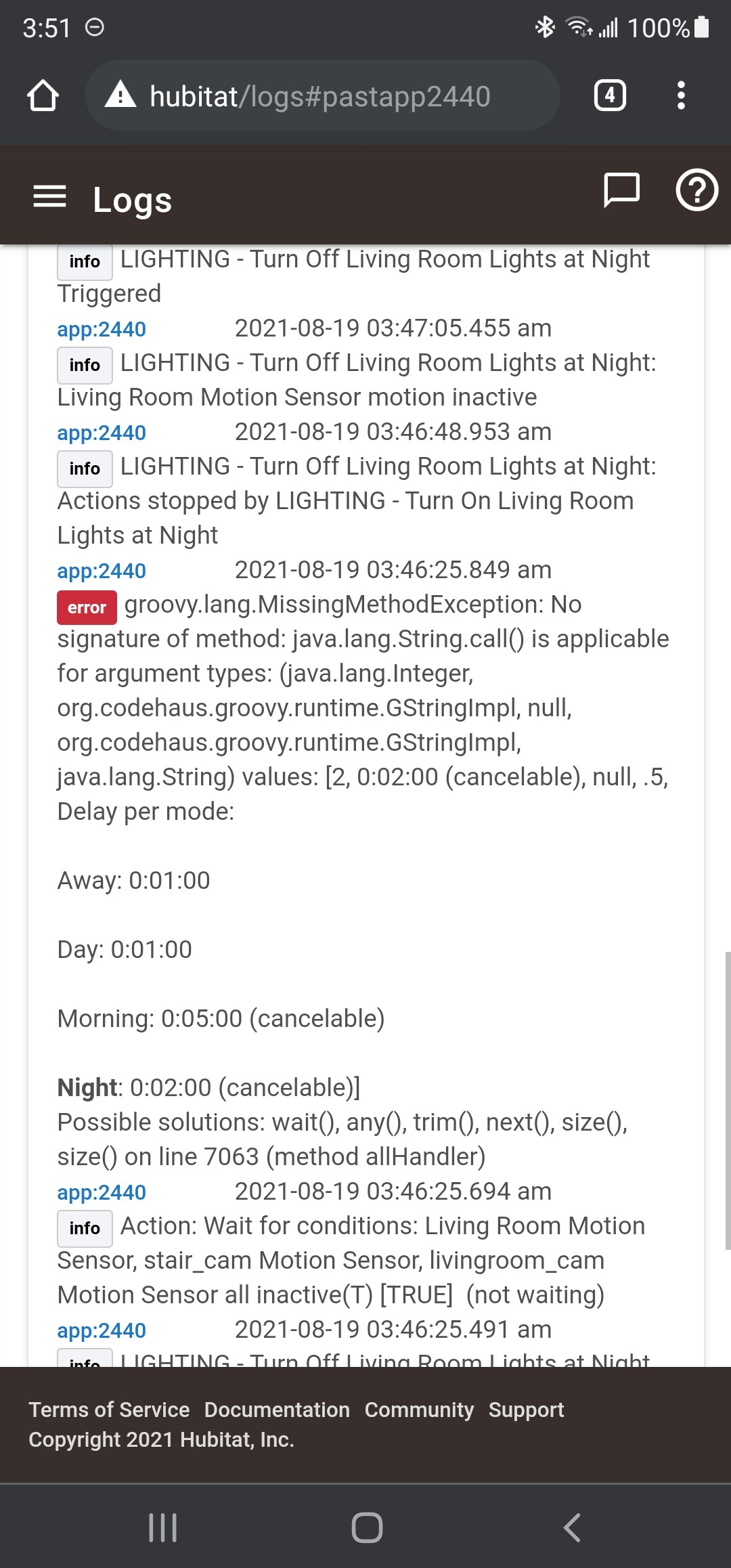Open the help question mark icon
Viewport: 731px width, 1568px height.
click(697, 190)
